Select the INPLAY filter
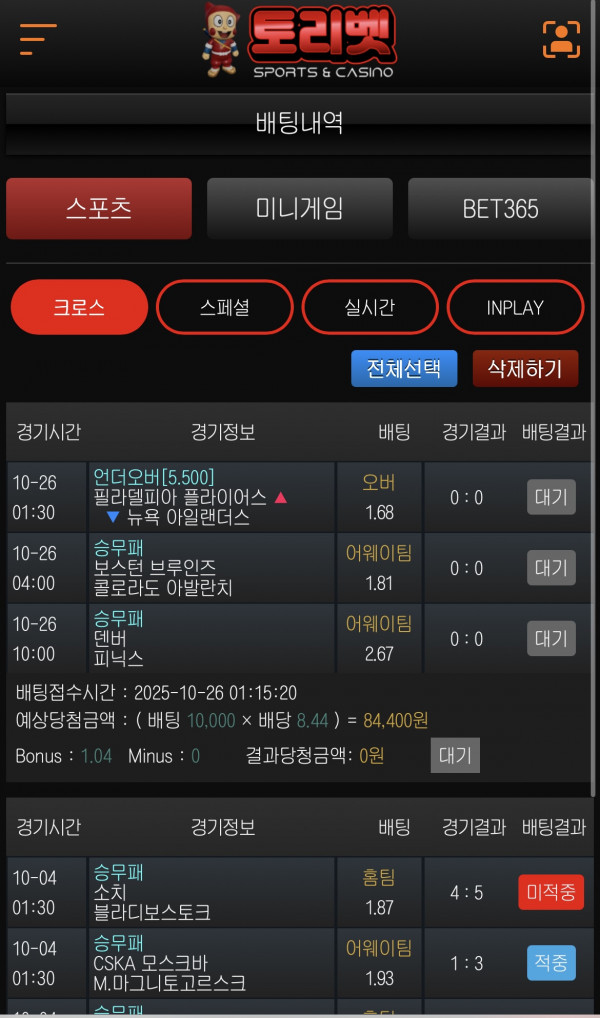This screenshot has width=600, height=1018. click(x=515, y=307)
